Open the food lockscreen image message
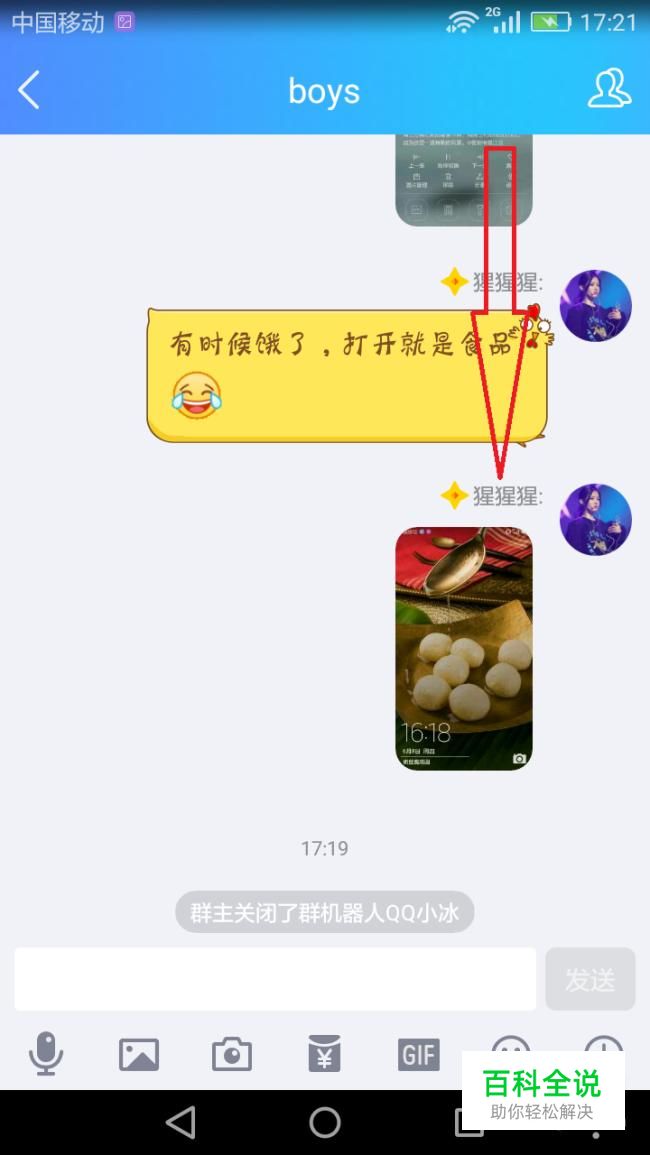This screenshot has height=1155, width=650. pos(464,648)
